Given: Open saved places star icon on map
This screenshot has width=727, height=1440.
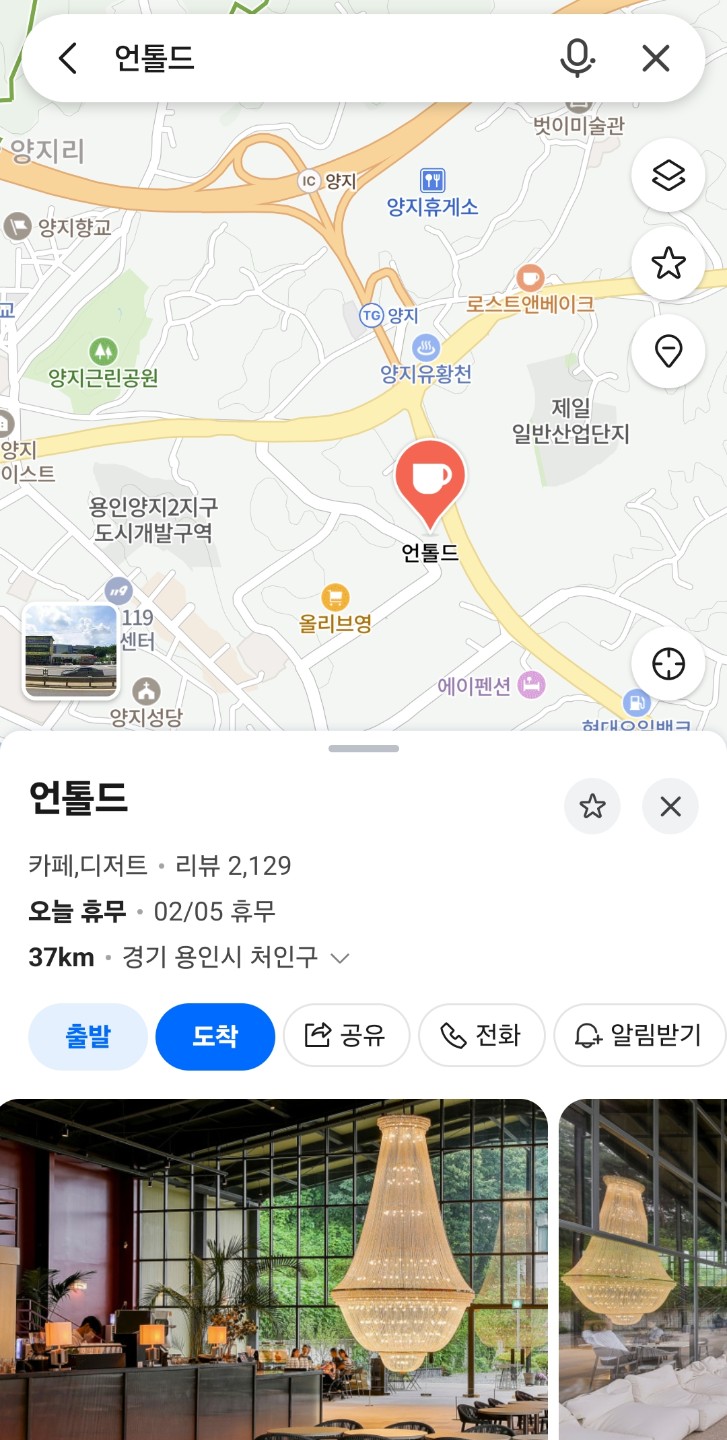Looking at the screenshot, I should pos(667,263).
